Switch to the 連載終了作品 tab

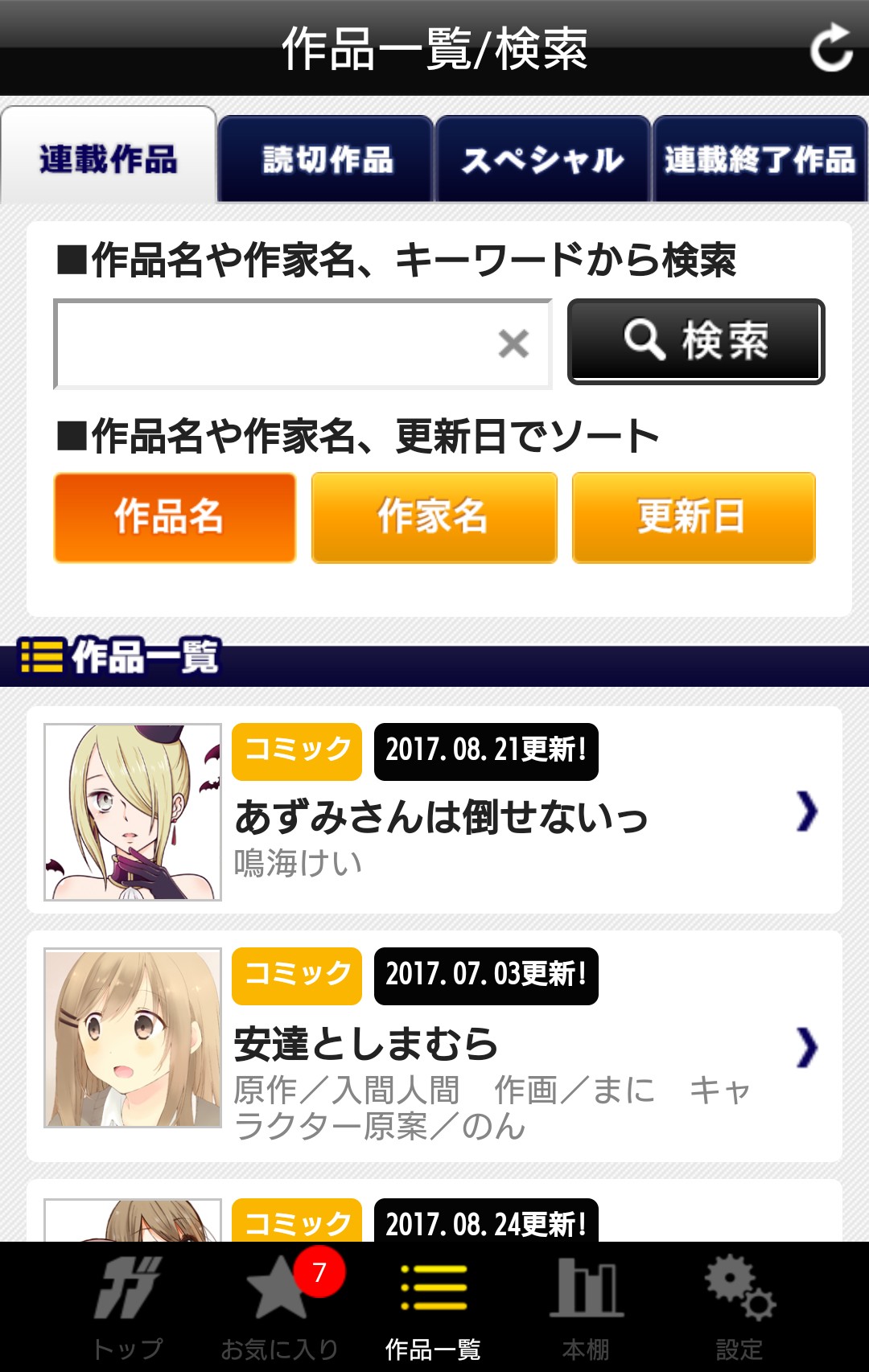[760, 159]
